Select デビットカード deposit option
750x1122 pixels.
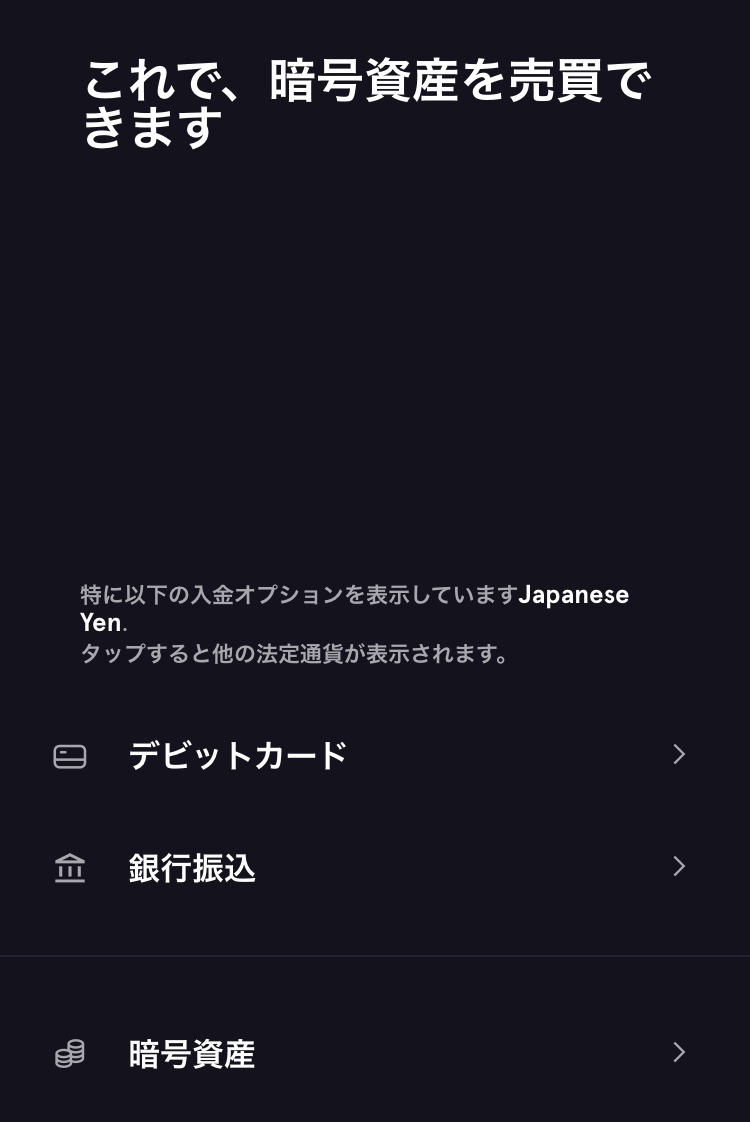coord(237,755)
